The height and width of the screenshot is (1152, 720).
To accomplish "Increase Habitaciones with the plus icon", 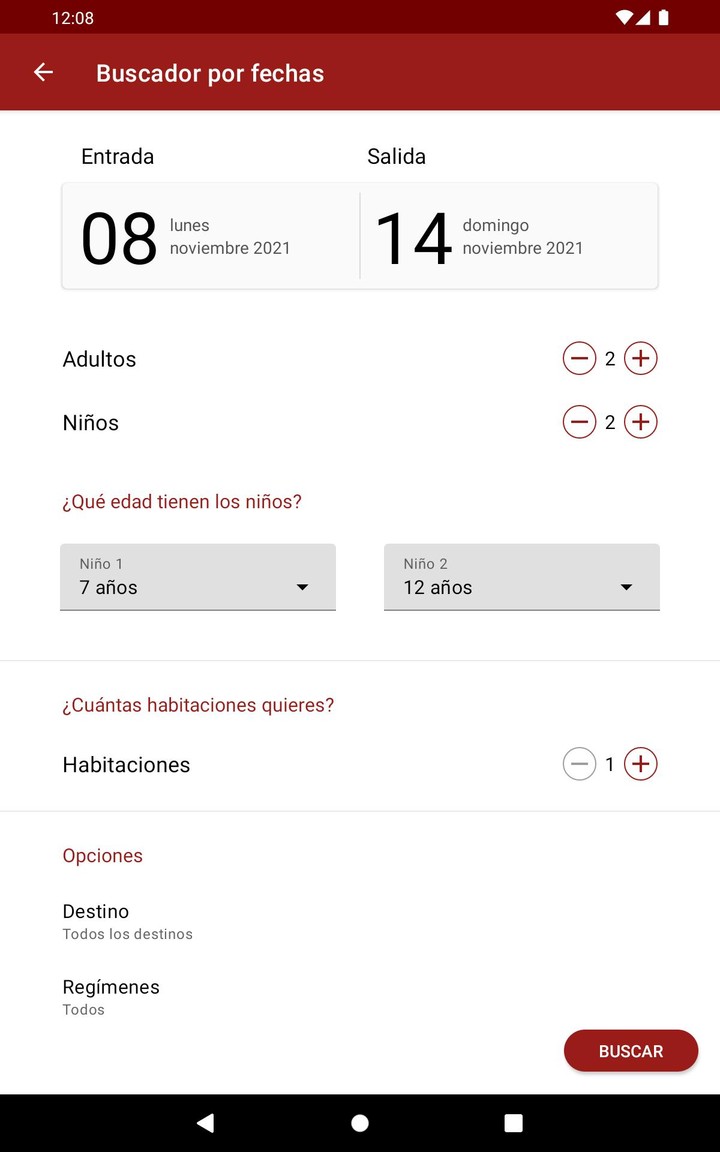I will point(641,764).
